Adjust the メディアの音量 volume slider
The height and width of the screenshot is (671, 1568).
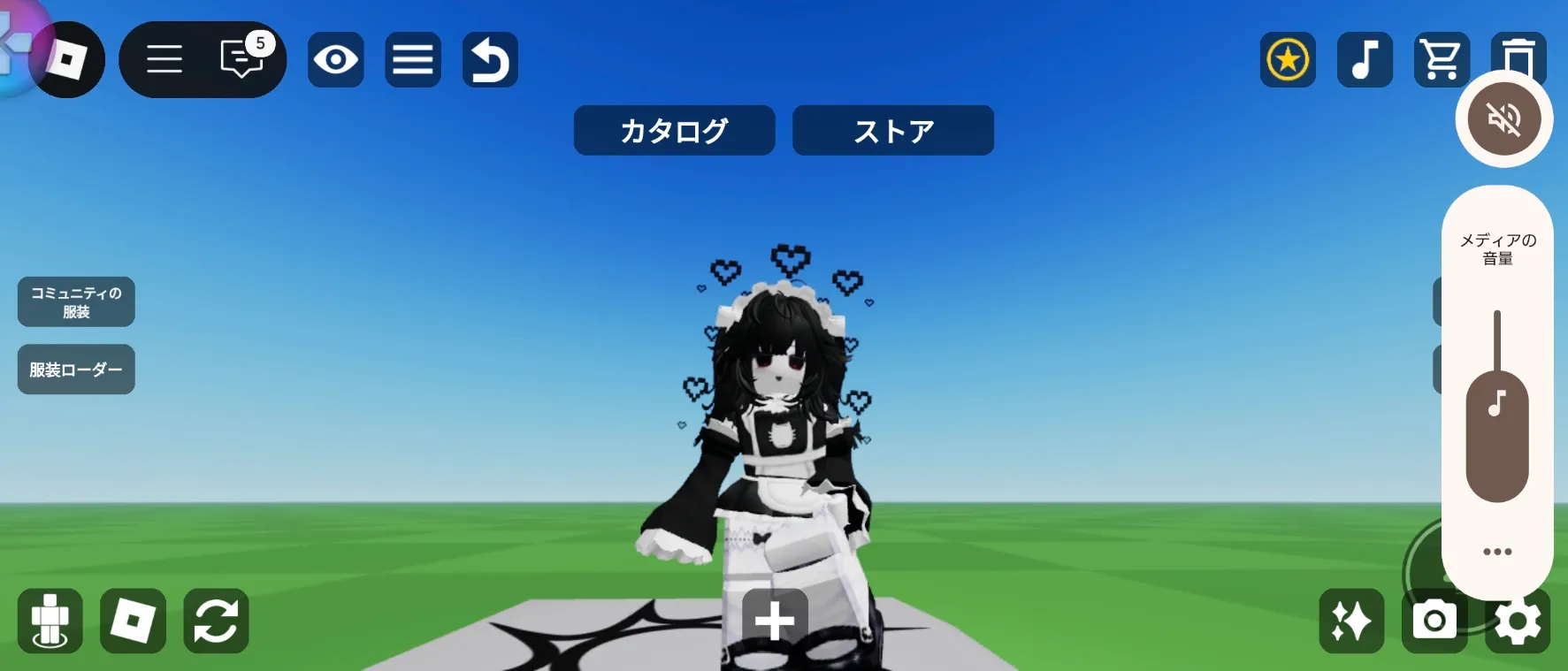coord(1497,407)
